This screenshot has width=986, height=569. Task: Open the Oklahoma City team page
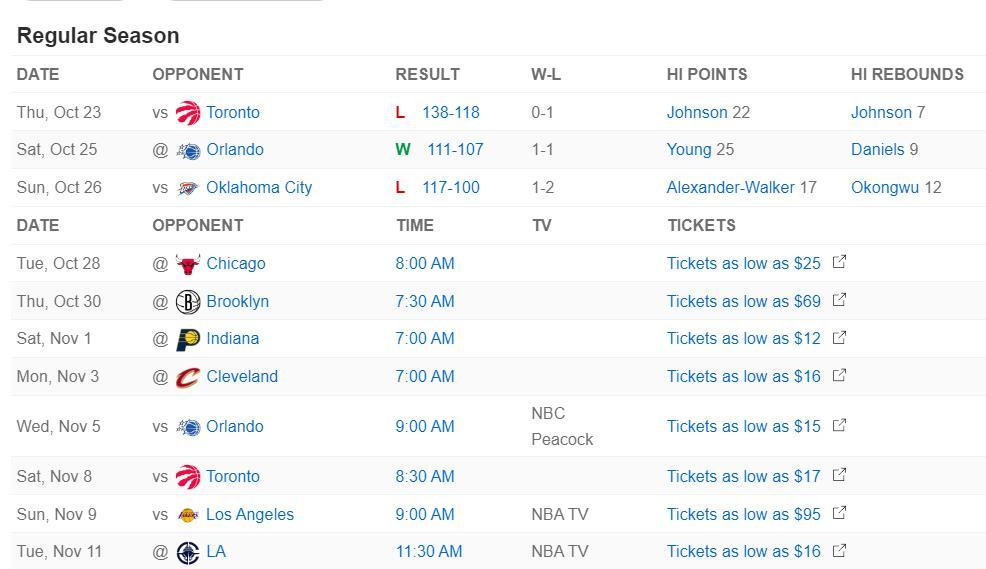[258, 187]
